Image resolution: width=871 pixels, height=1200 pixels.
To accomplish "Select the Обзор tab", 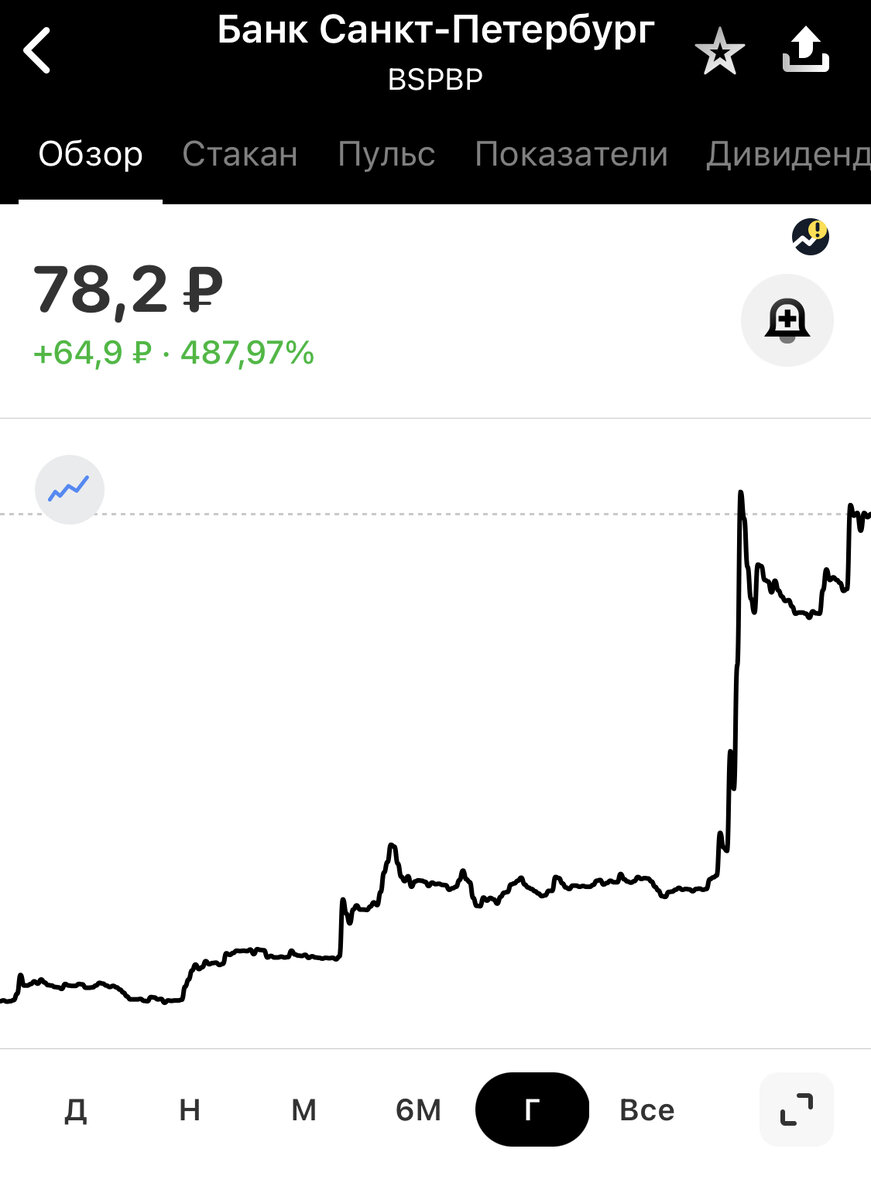I will (x=90, y=154).
